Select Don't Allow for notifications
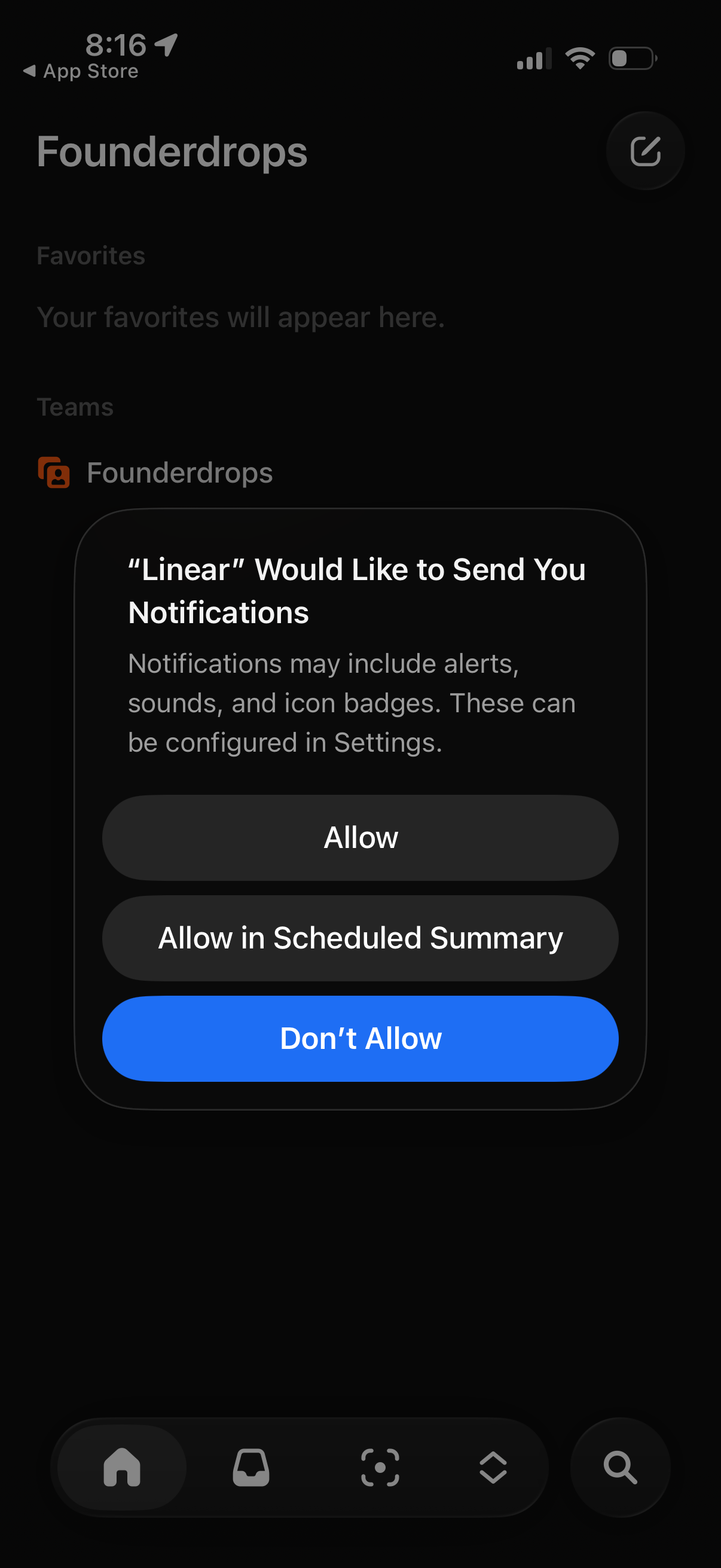 click(x=360, y=1038)
